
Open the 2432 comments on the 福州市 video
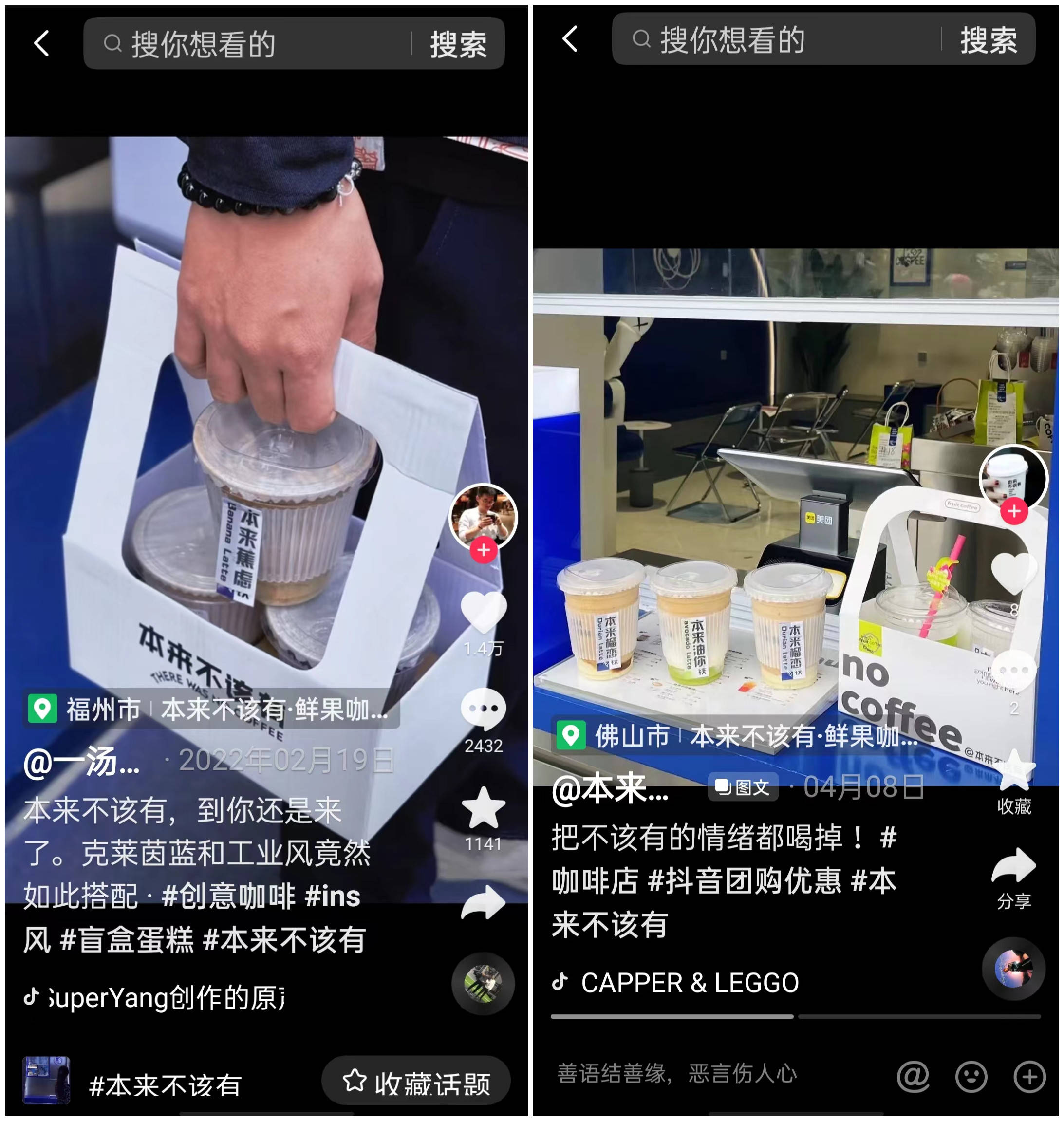tap(483, 709)
